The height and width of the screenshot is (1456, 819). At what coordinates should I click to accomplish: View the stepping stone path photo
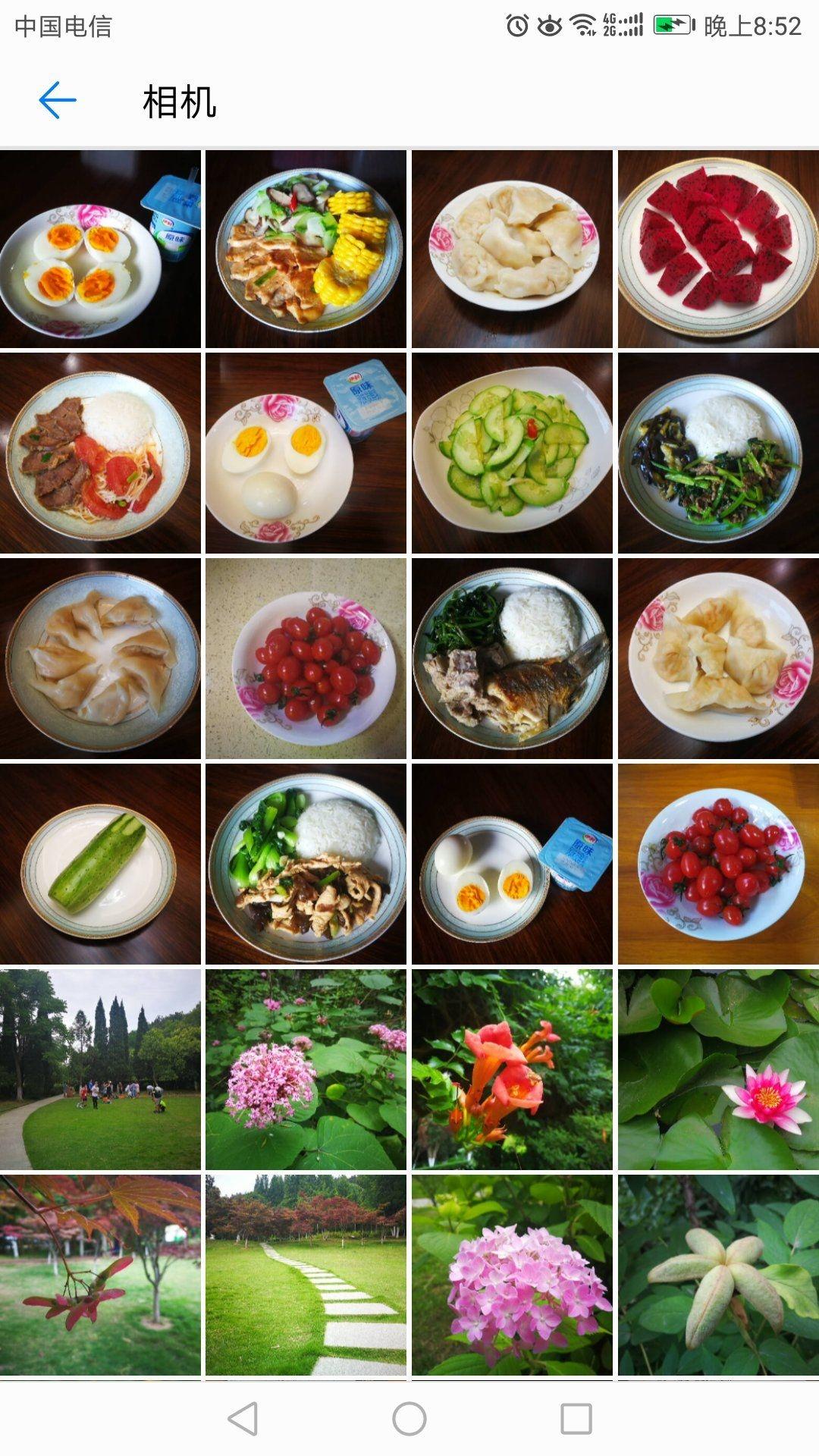306,1275
